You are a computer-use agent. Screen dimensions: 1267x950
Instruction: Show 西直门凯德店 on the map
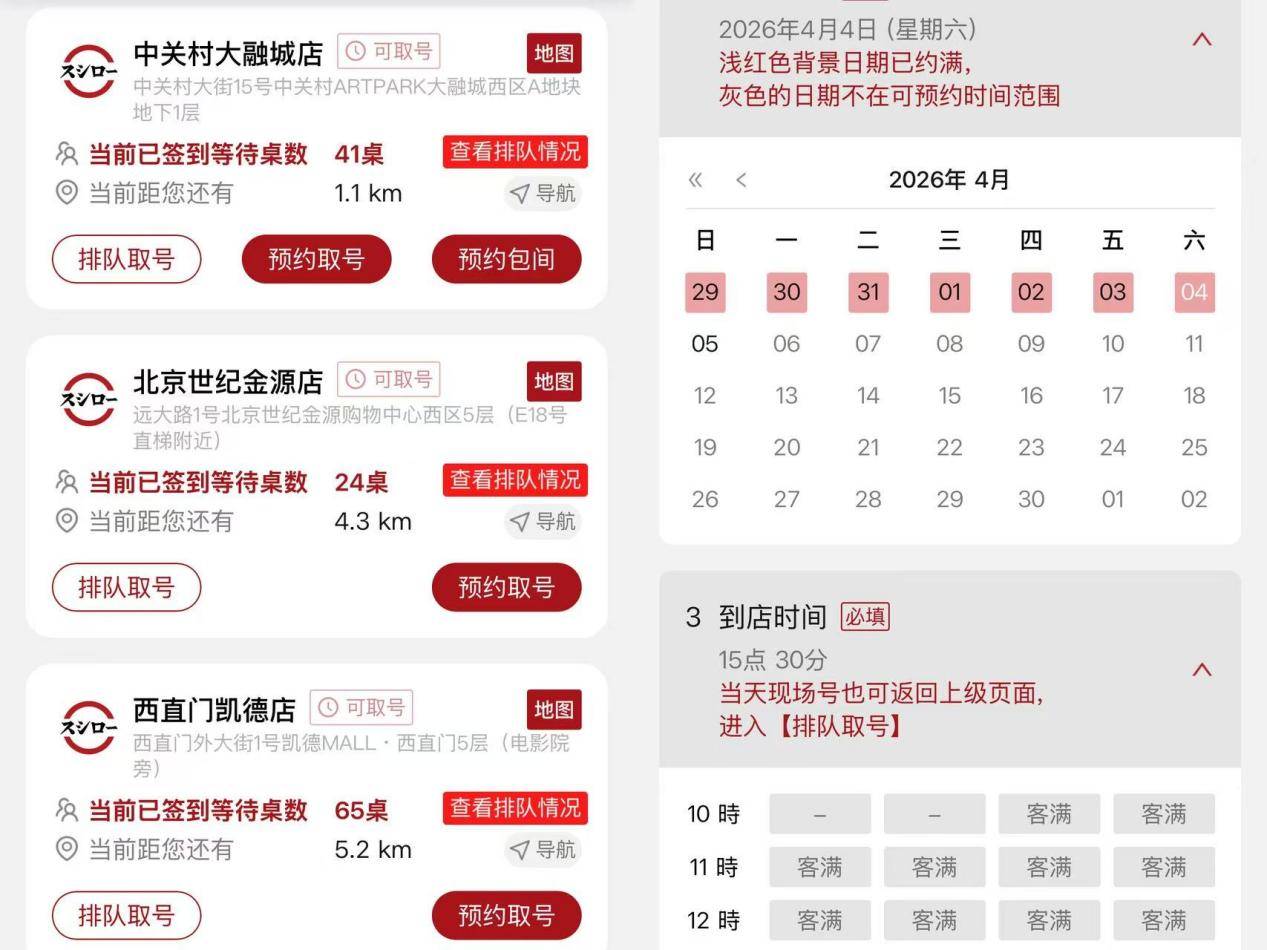pos(553,710)
